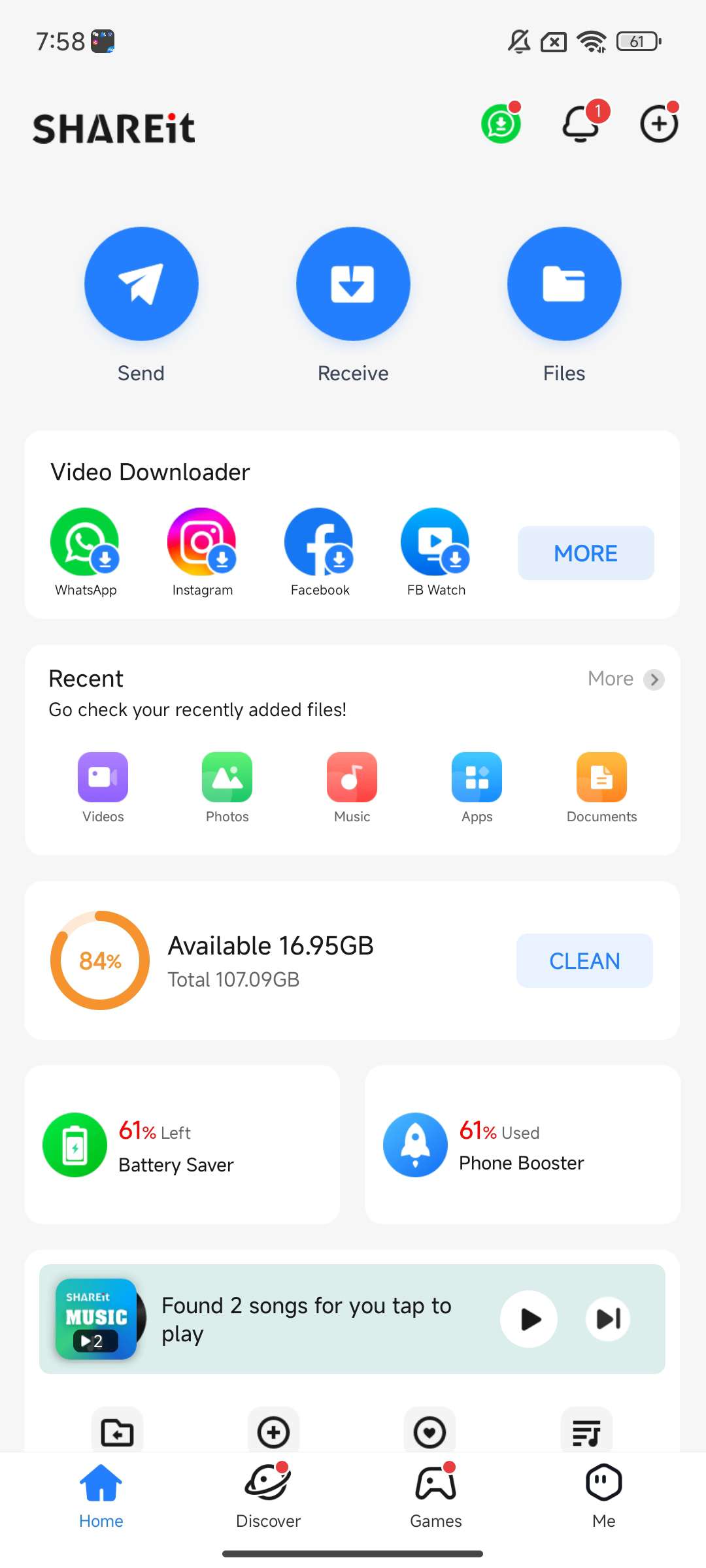Viewport: 706px width, 1568px height.
Task: Open the Battery Saver card
Action: (x=182, y=1145)
